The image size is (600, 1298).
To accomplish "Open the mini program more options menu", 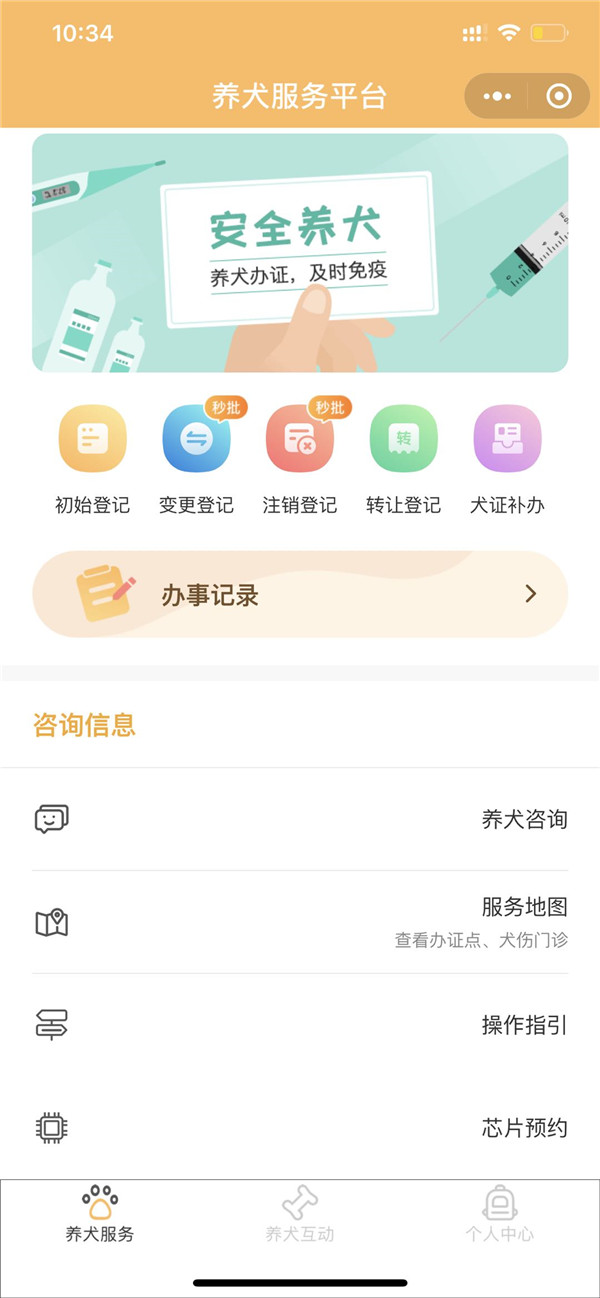I will click(x=497, y=97).
